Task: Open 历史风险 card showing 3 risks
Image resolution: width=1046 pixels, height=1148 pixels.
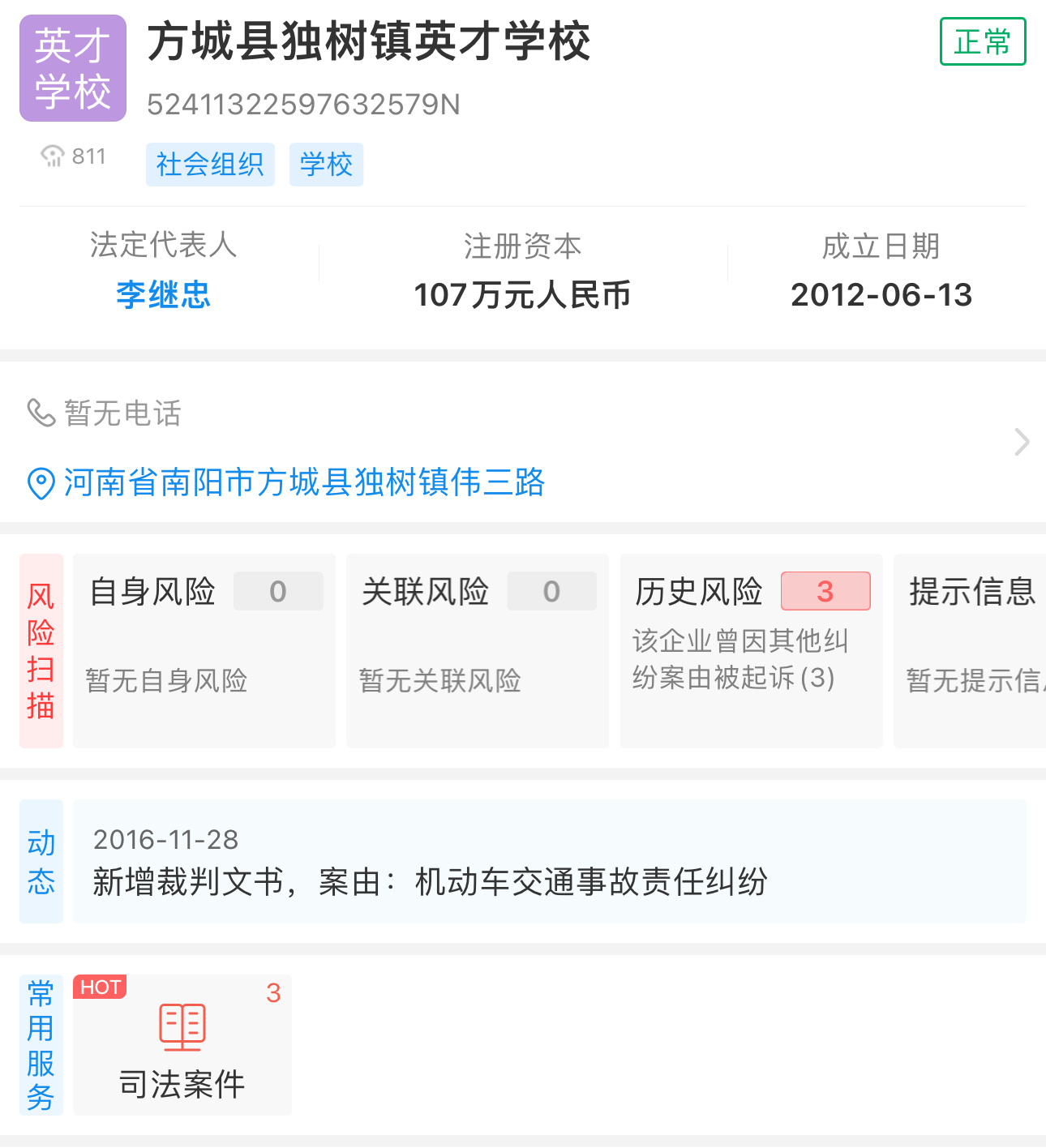Action: click(751, 650)
